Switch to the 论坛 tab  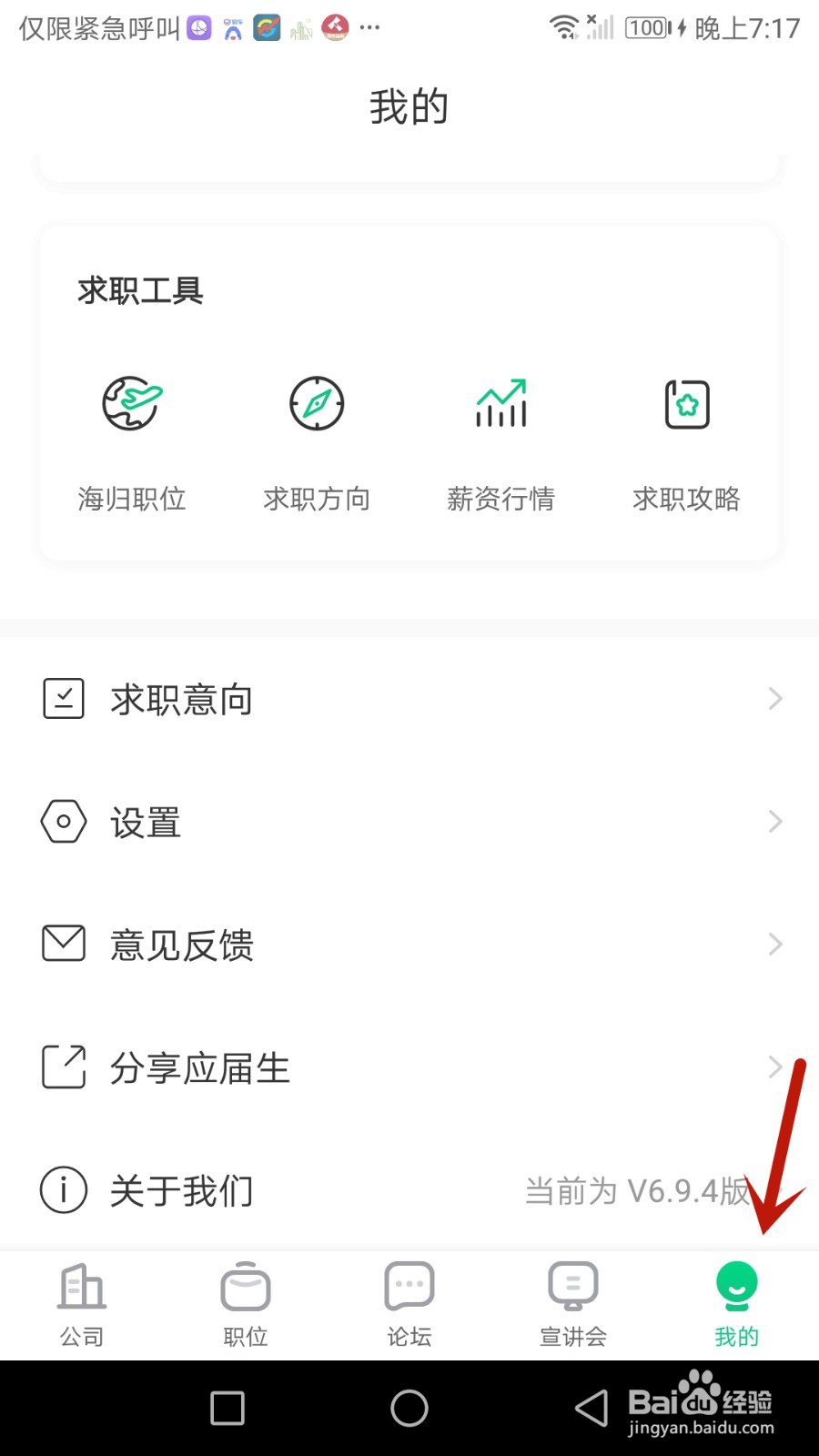click(409, 1305)
